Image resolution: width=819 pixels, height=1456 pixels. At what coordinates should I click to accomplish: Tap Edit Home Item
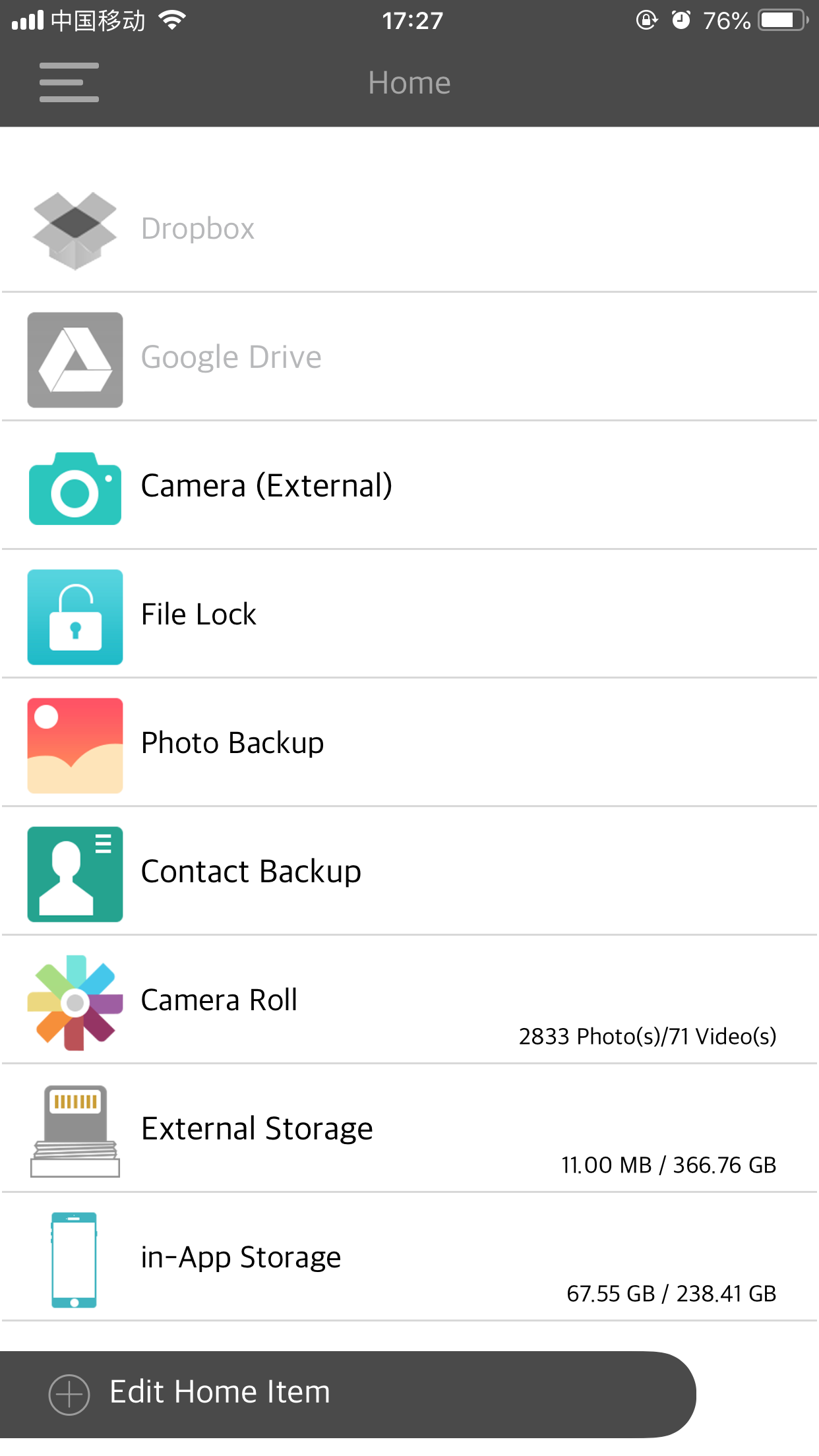[x=220, y=1392]
